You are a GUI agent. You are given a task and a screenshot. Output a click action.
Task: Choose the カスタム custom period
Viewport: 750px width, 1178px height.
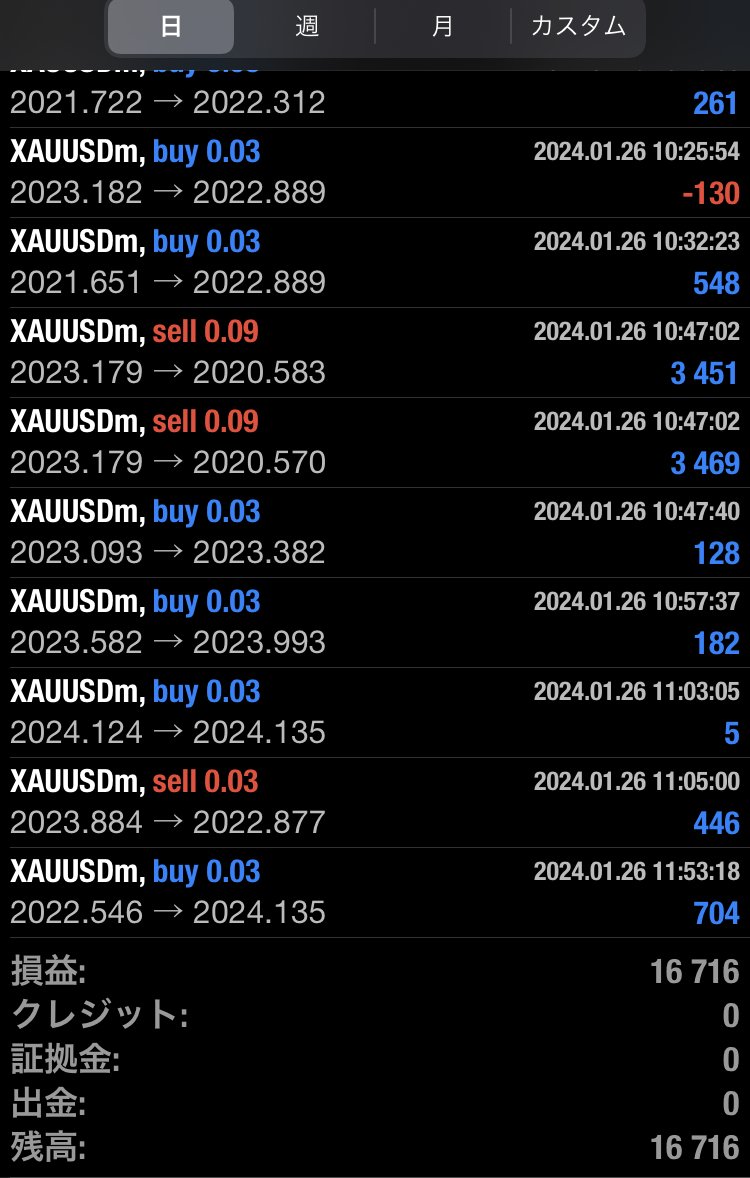click(578, 26)
